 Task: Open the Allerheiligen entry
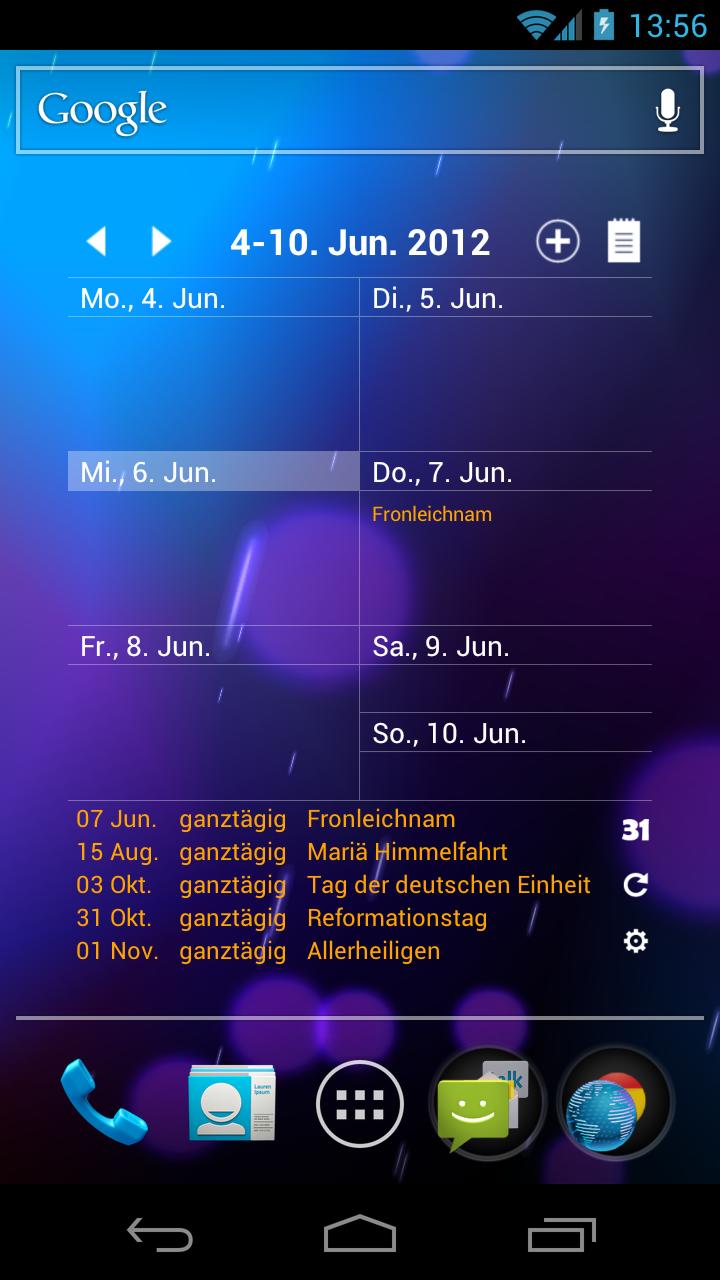pos(373,951)
